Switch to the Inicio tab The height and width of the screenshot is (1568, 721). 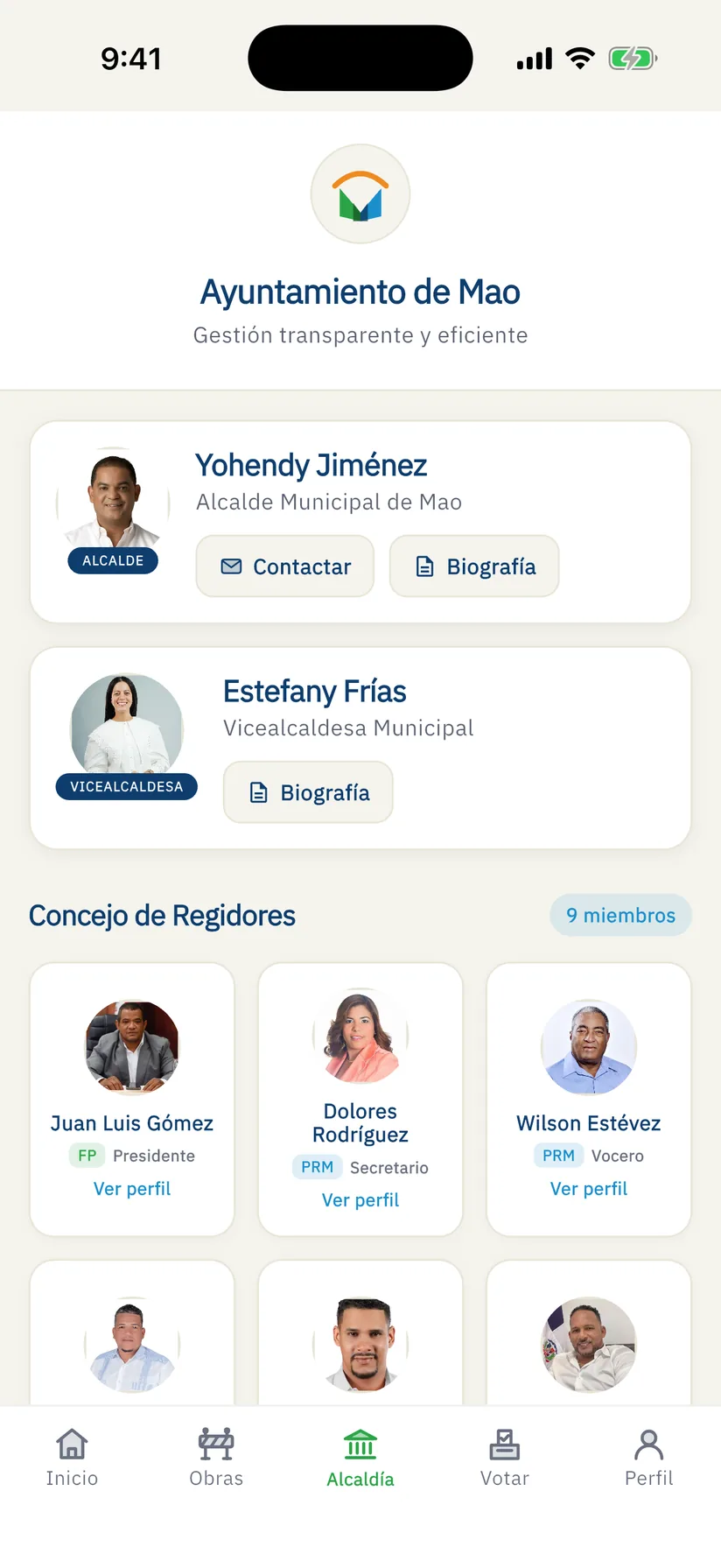pyautogui.click(x=72, y=1459)
